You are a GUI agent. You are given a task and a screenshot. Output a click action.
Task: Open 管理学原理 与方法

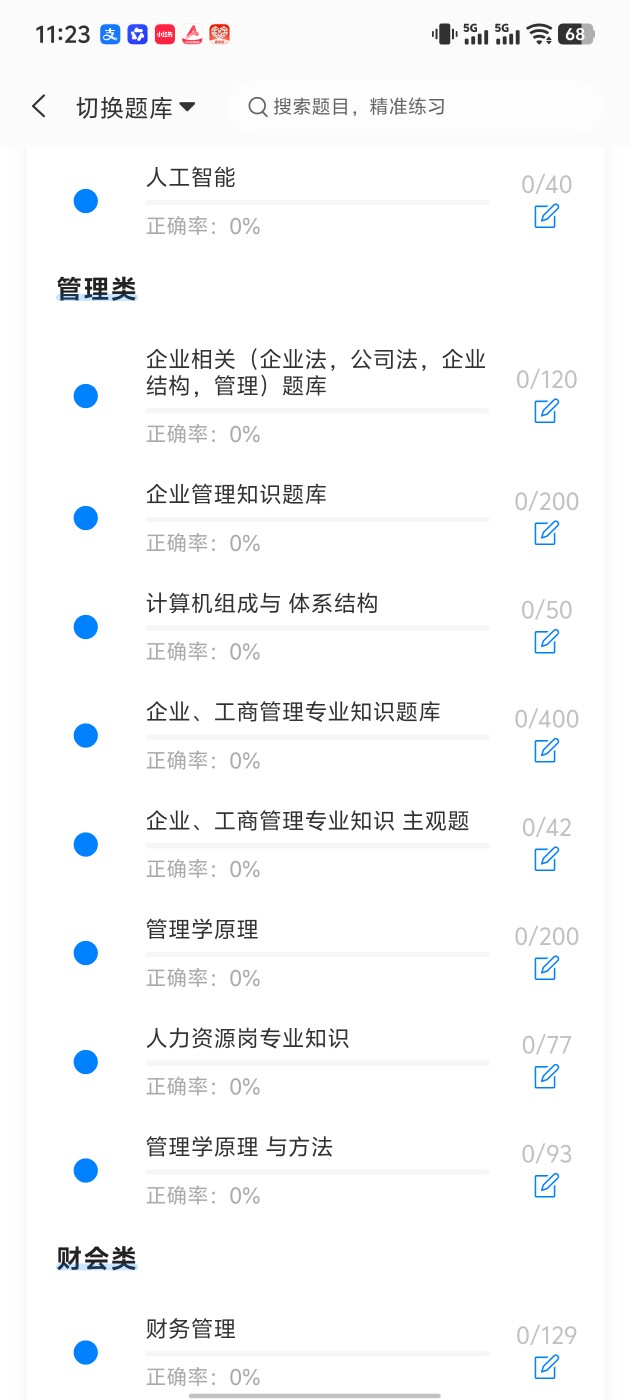pyautogui.click(x=316, y=1171)
